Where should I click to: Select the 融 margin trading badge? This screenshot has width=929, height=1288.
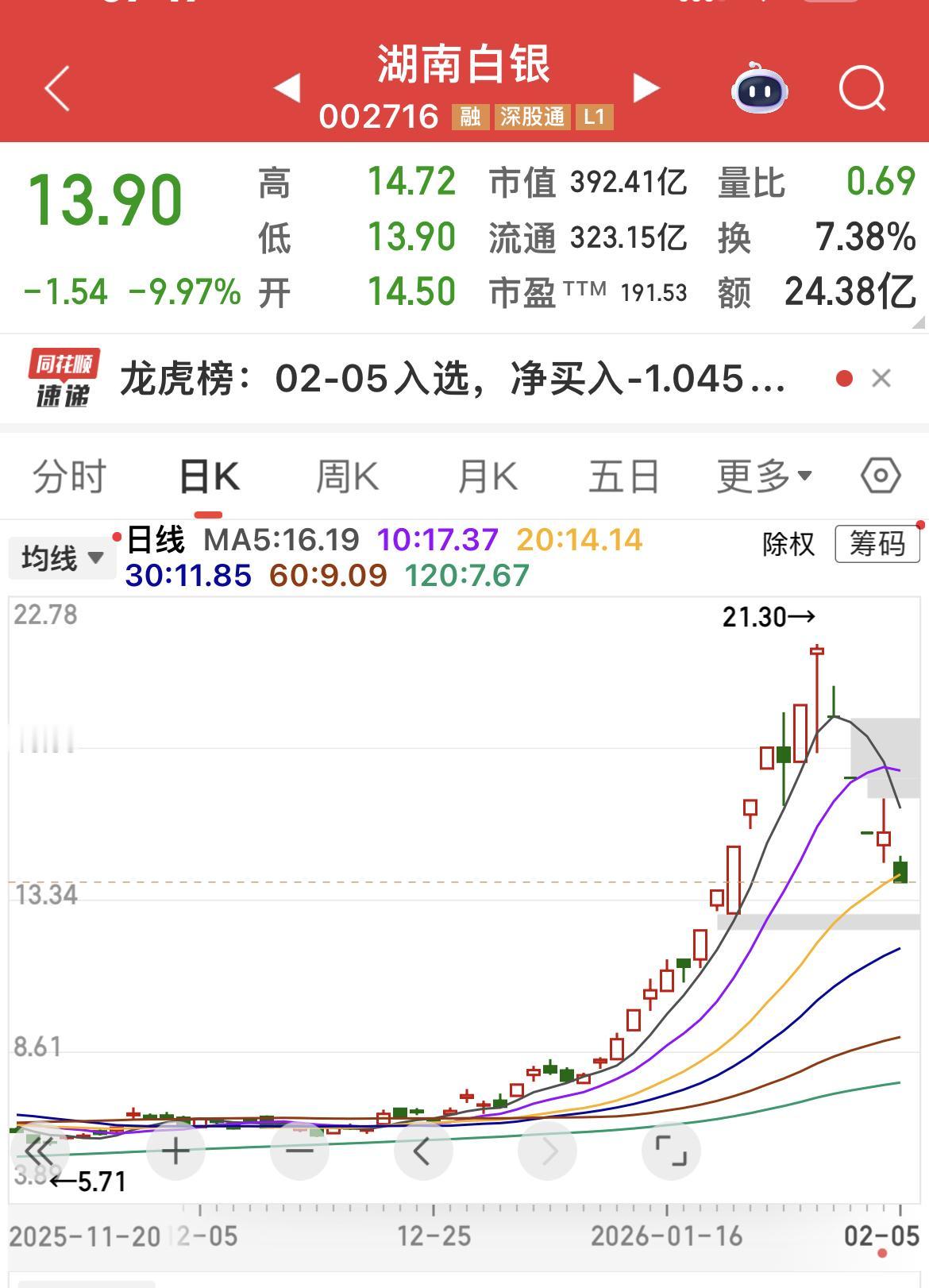(x=470, y=115)
